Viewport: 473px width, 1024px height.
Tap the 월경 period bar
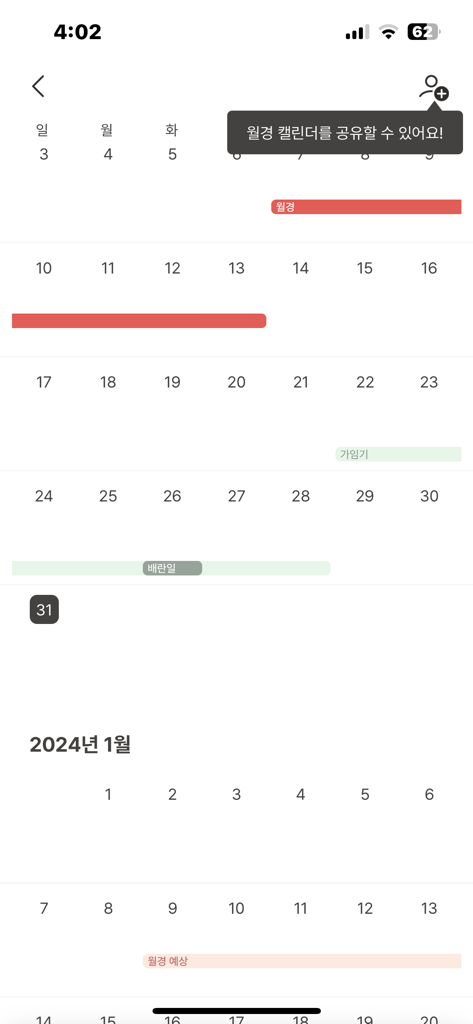367,207
